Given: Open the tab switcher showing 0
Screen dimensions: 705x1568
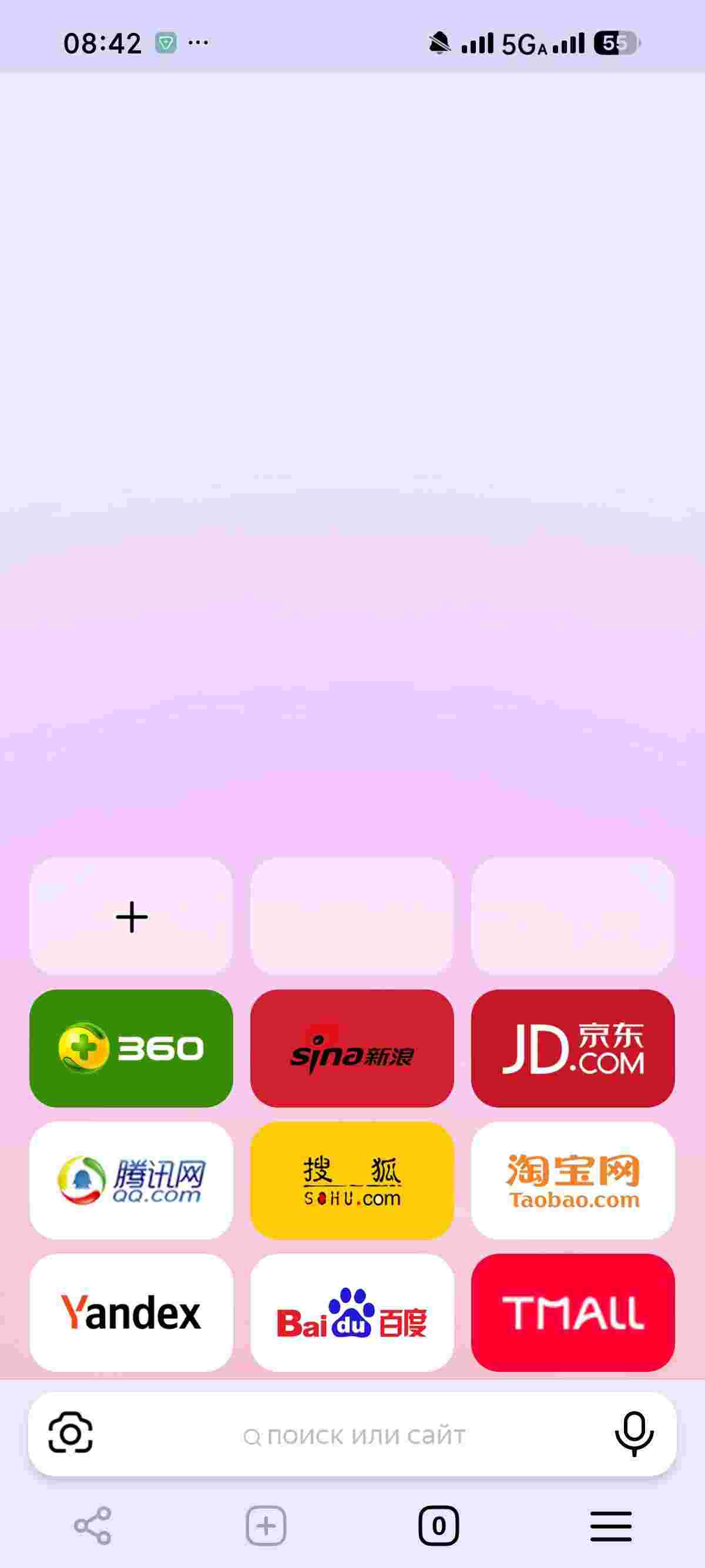Looking at the screenshot, I should click(x=438, y=1525).
